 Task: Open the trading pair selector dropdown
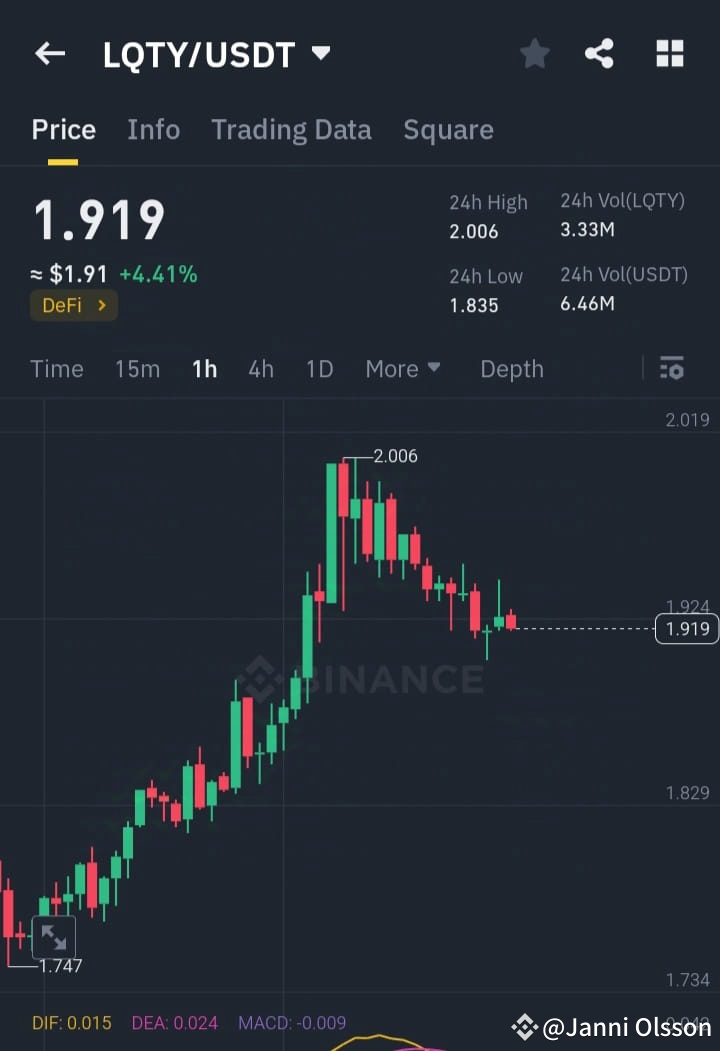320,55
